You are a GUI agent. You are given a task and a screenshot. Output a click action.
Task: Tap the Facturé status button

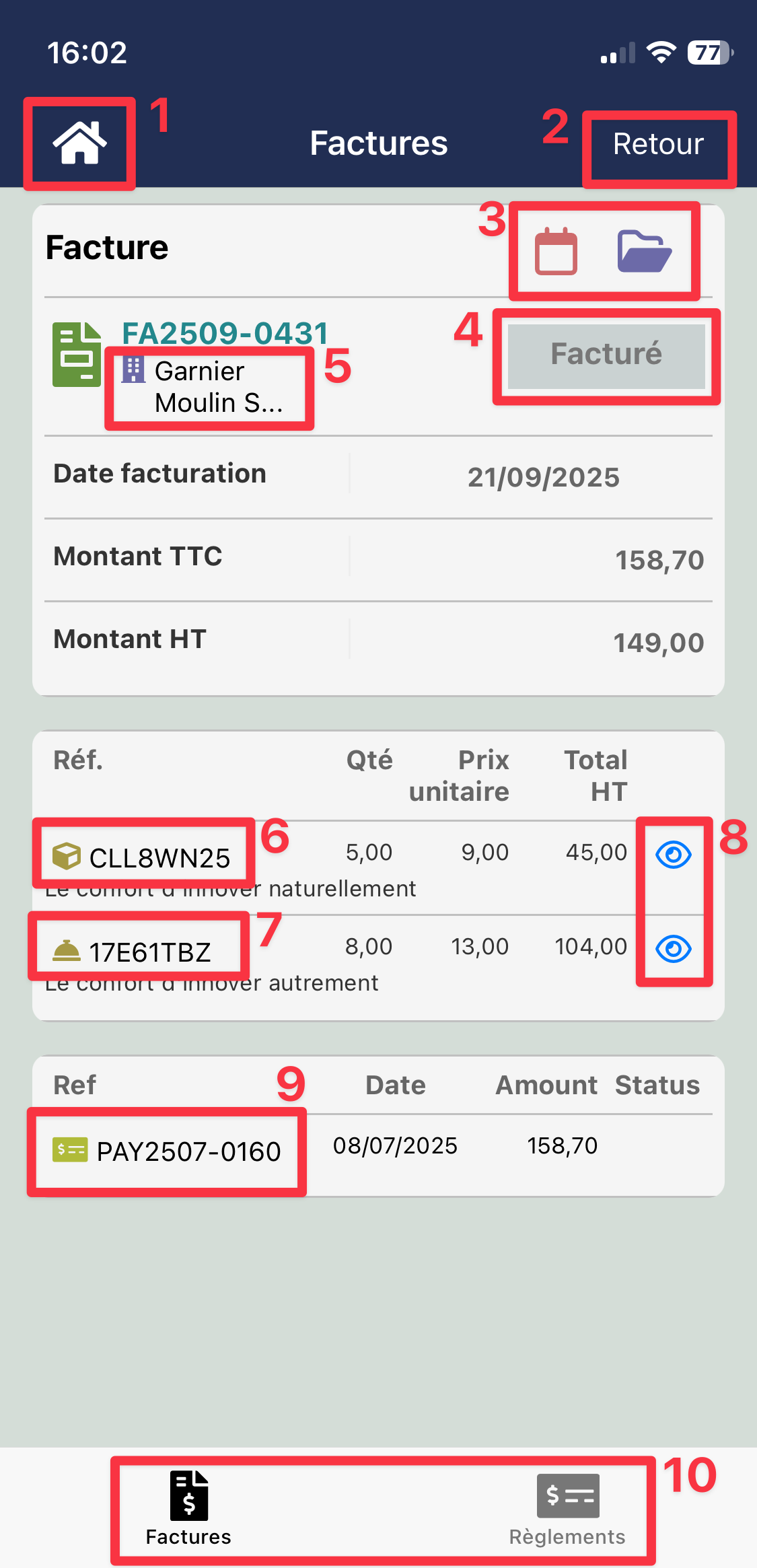[606, 355]
